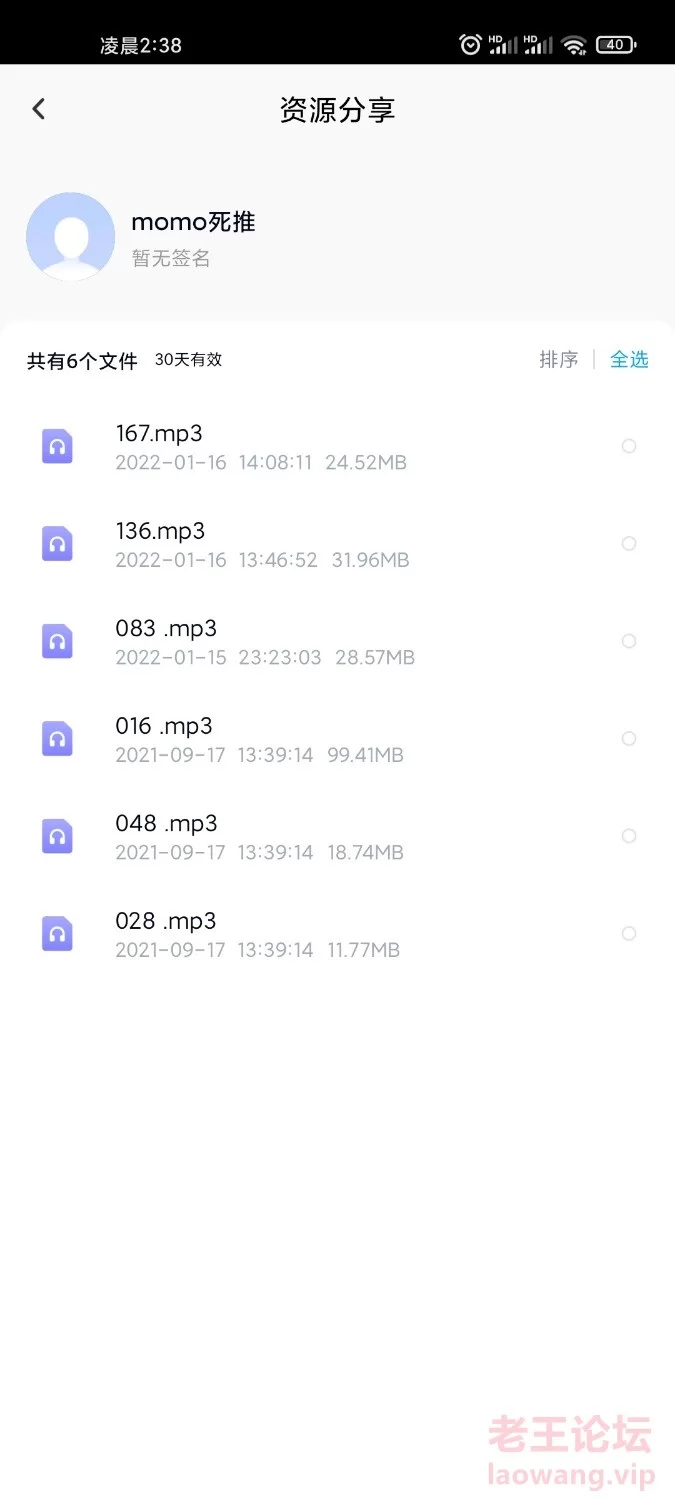This screenshot has width=675, height=1500.
Task: Open the file 136.mp3
Action: coord(337,544)
